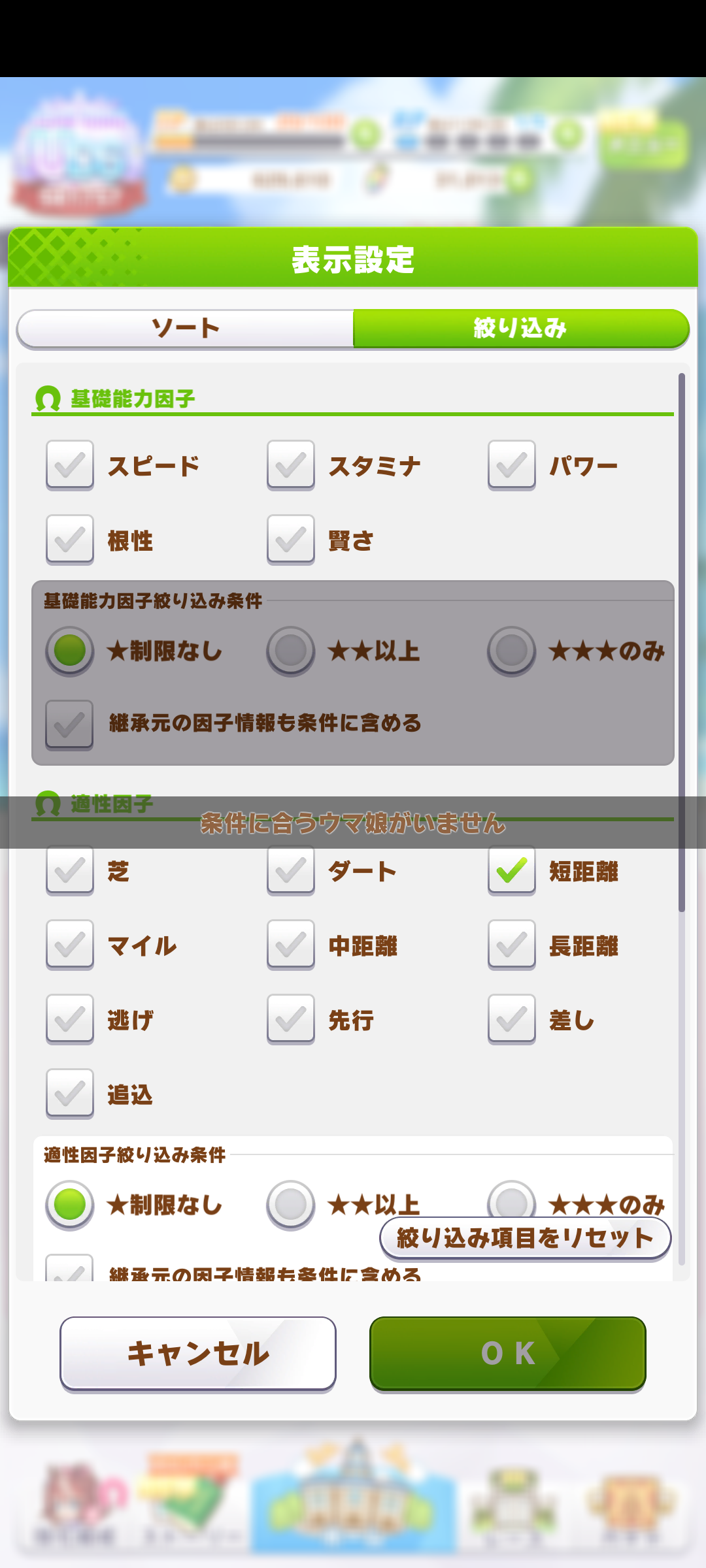Image resolution: width=706 pixels, height=1568 pixels.
Task: Check the 逃げ checkbox
Action: (70, 1019)
